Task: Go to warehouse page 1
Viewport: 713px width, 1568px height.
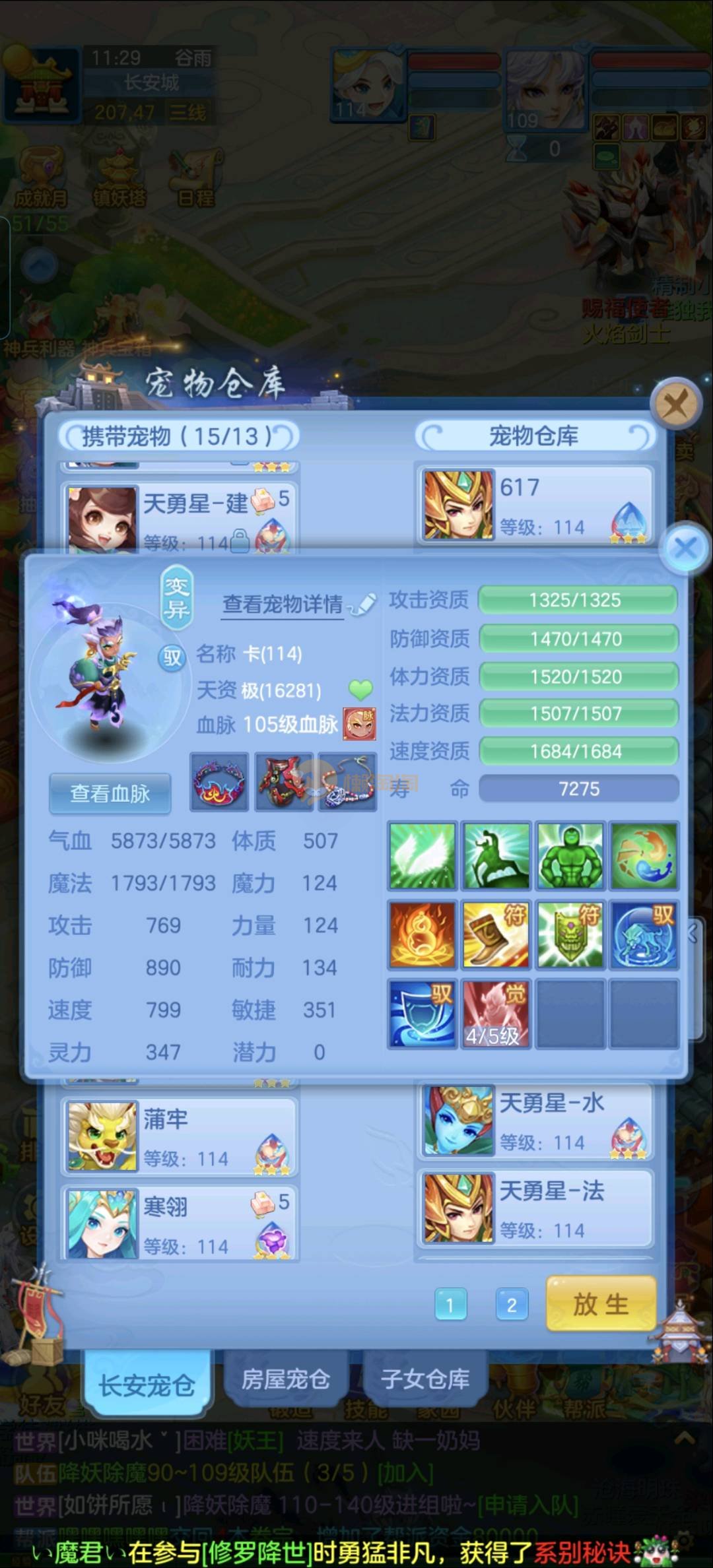Action: [450, 1305]
